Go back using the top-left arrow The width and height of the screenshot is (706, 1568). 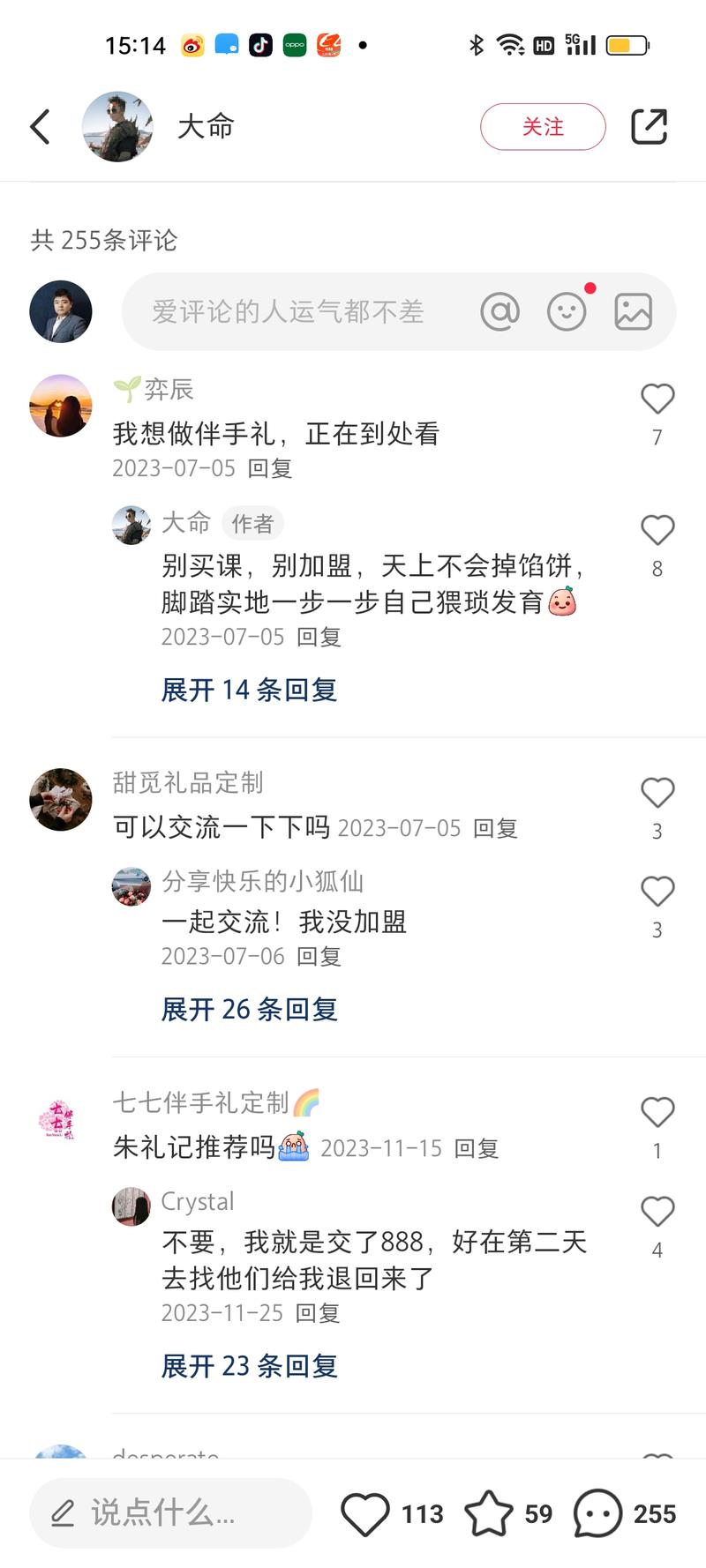tap(41, 127)
